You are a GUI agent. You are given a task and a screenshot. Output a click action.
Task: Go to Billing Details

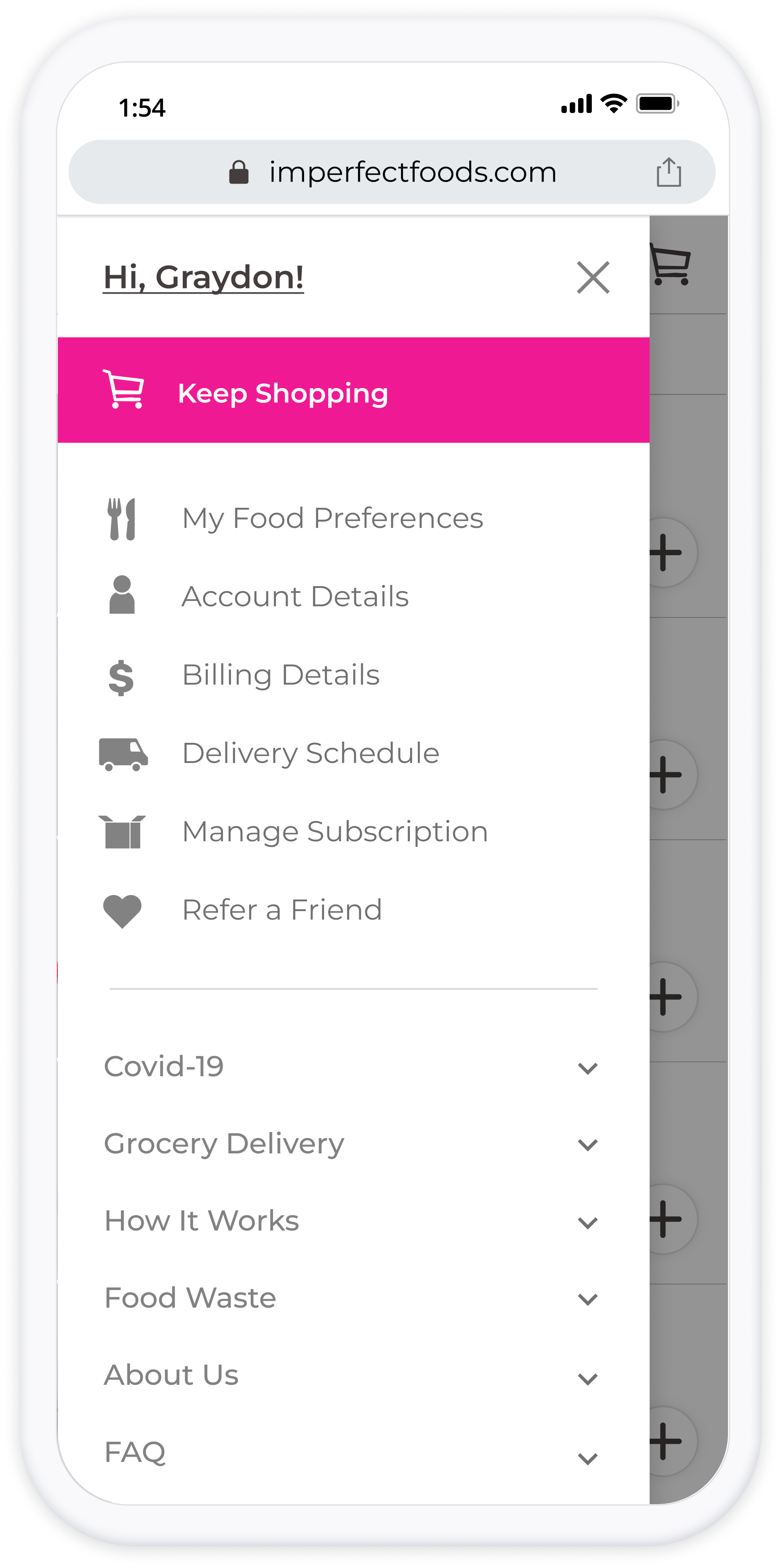pos(281,675)
